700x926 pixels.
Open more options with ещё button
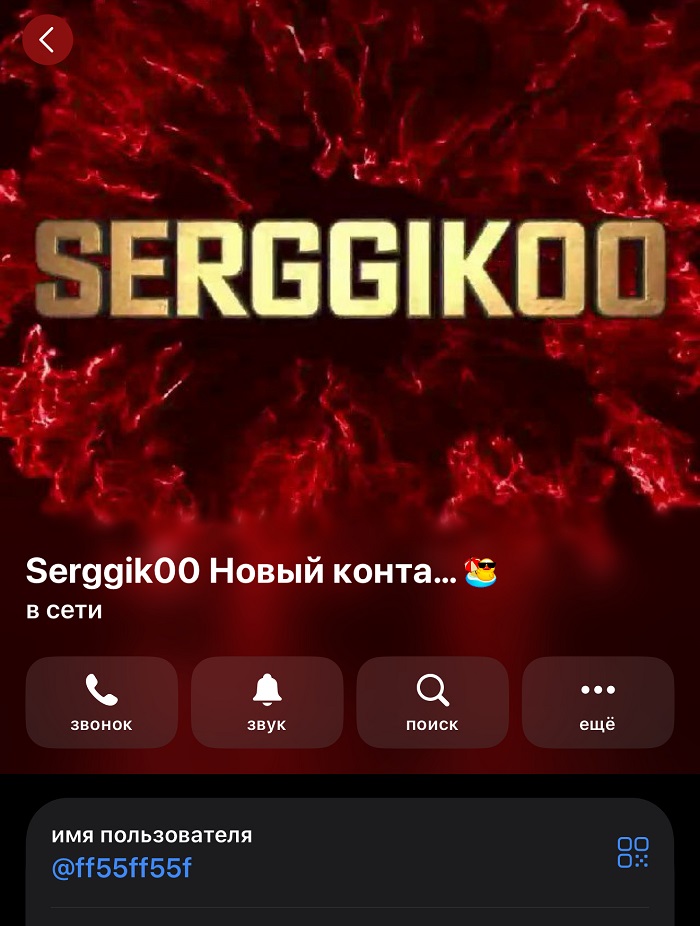coord(598,702)
